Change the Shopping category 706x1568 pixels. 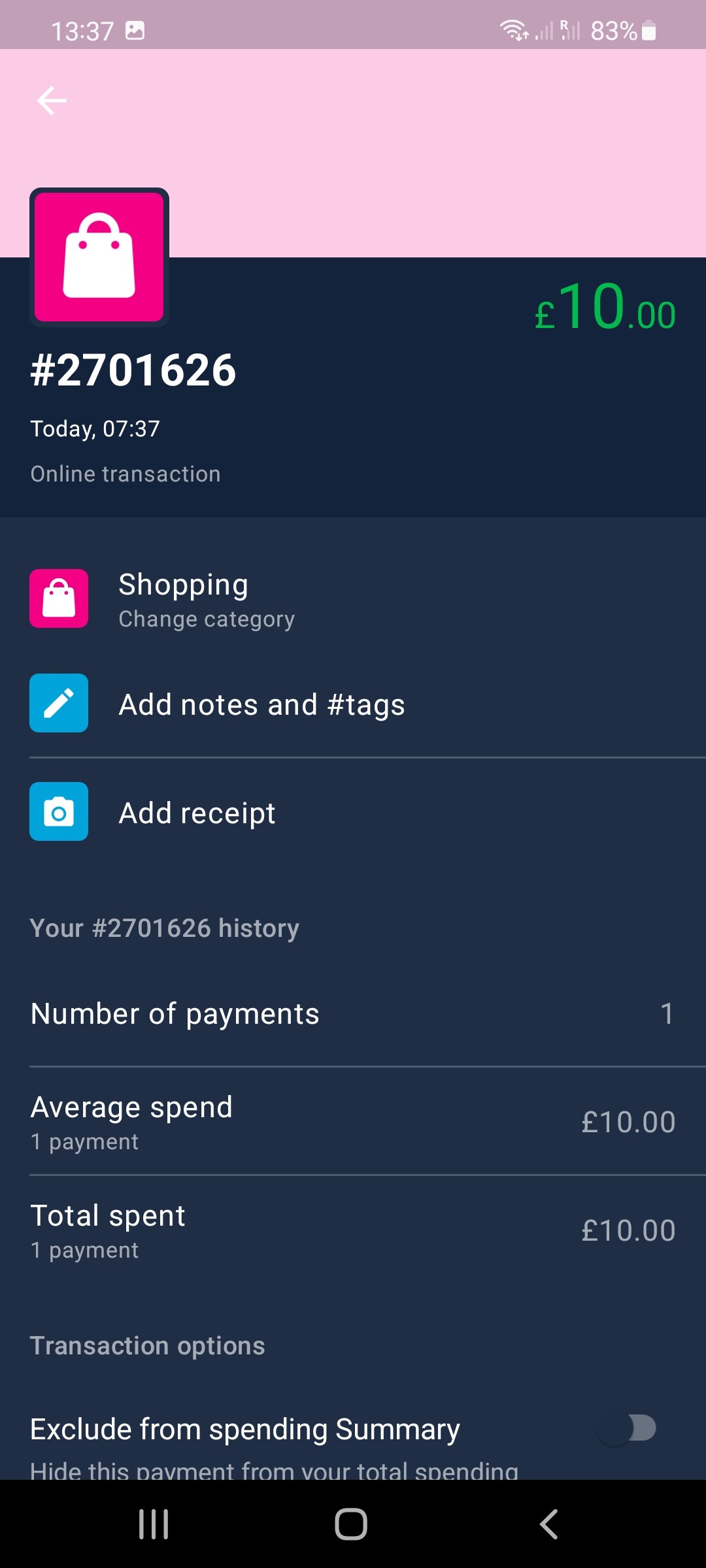click(x=353, y=598)
